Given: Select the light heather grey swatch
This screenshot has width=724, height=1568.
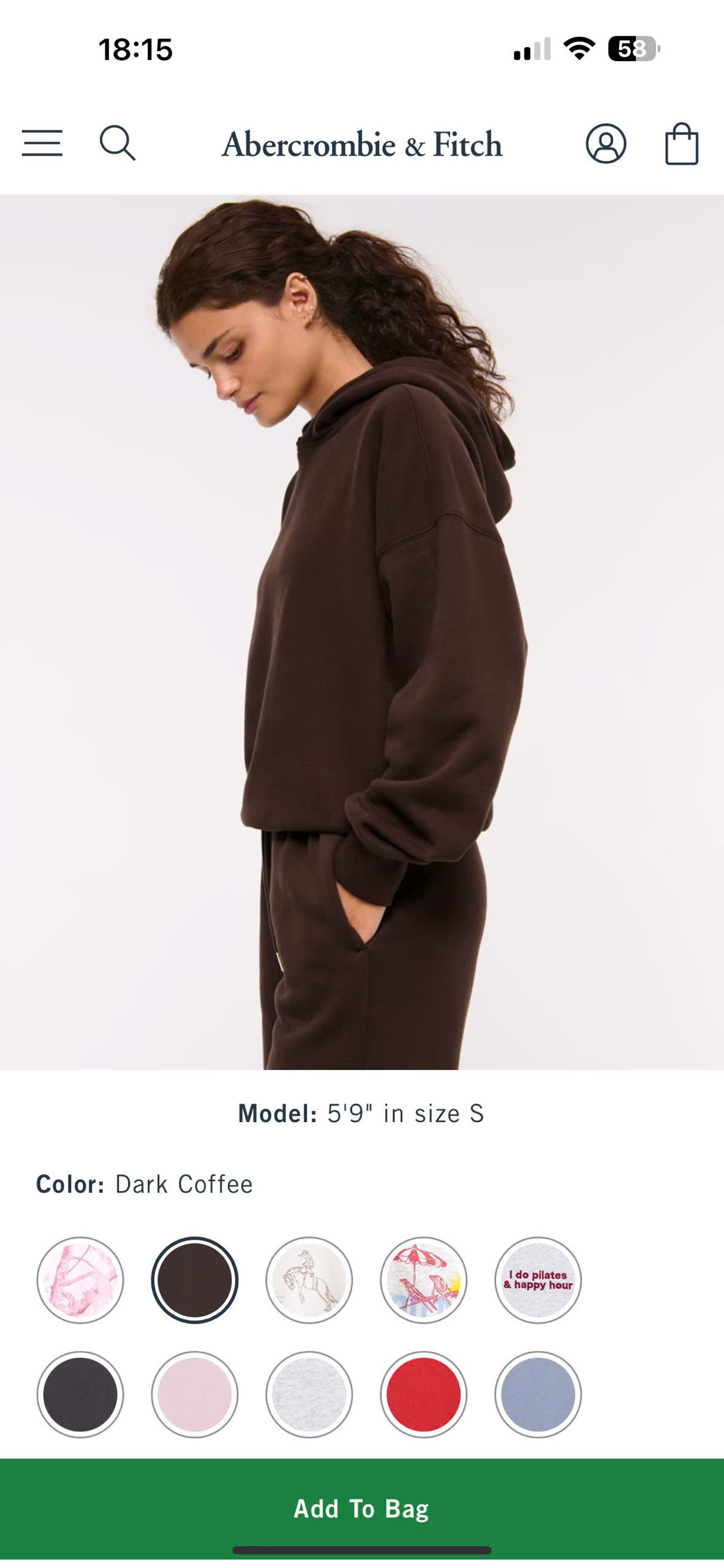Looking at the screenshot, I should [309, 1395].
